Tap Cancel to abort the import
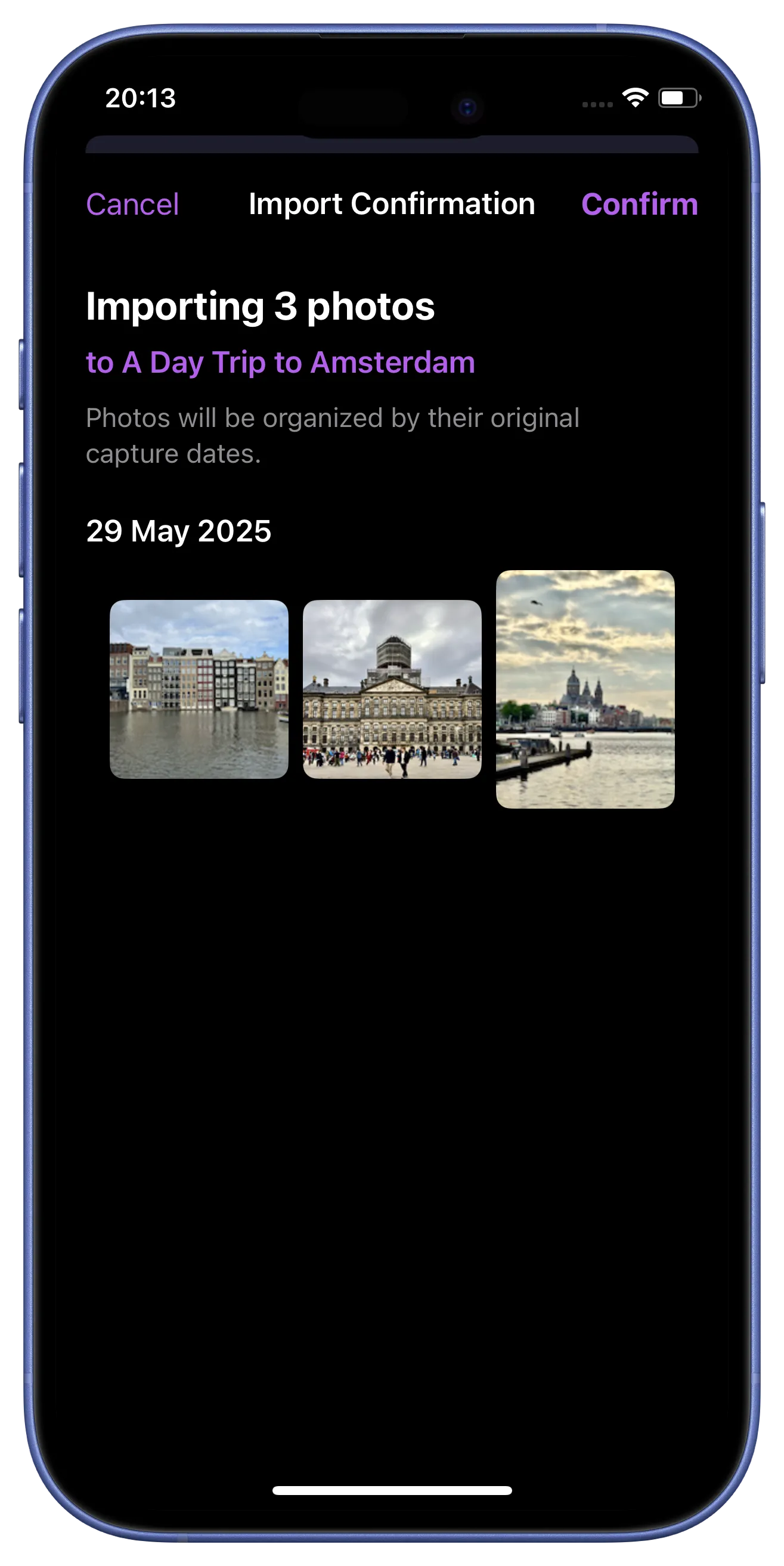784x1566 pixels. coord(132,204)
